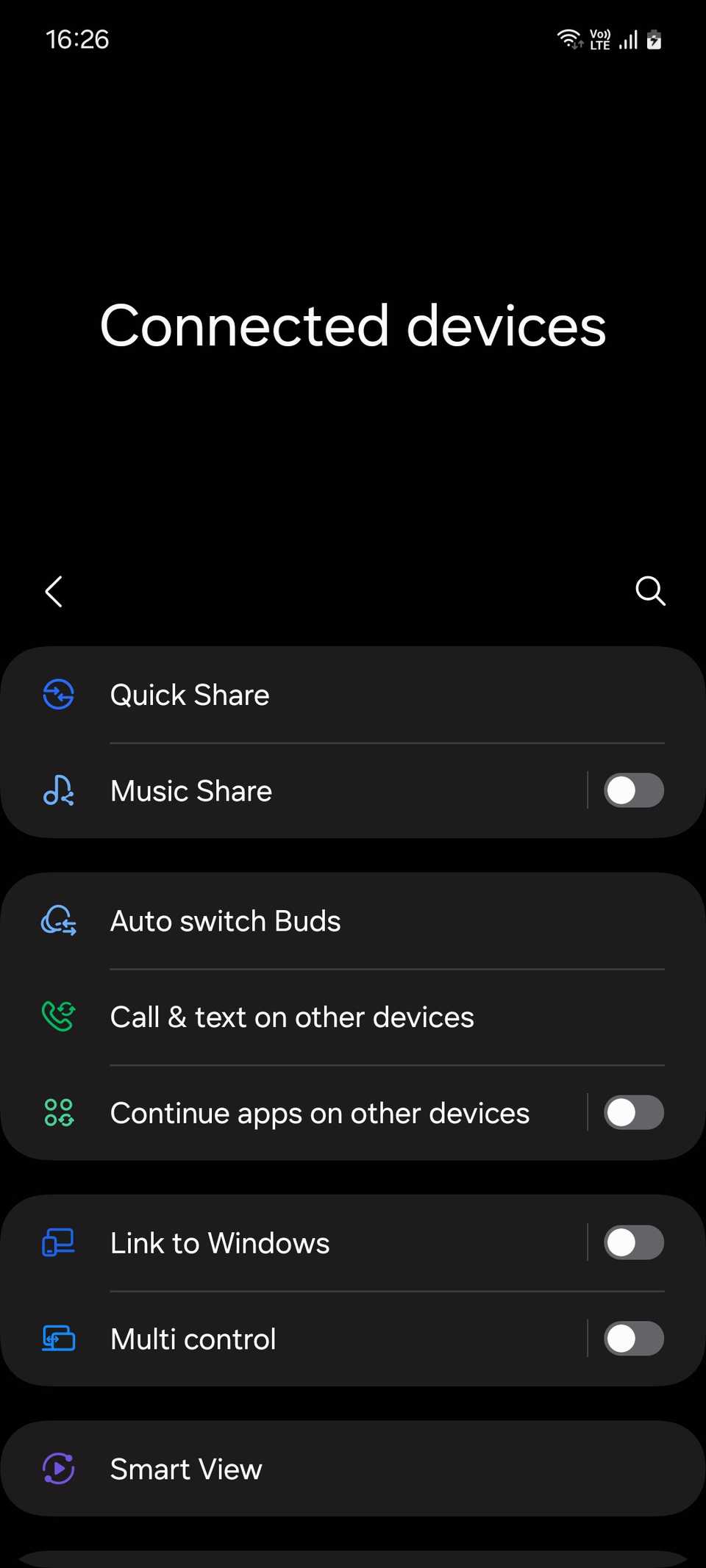Enable Link to Windows
This screenshot has height=1568, width=706.
(x=633, y=1242)
